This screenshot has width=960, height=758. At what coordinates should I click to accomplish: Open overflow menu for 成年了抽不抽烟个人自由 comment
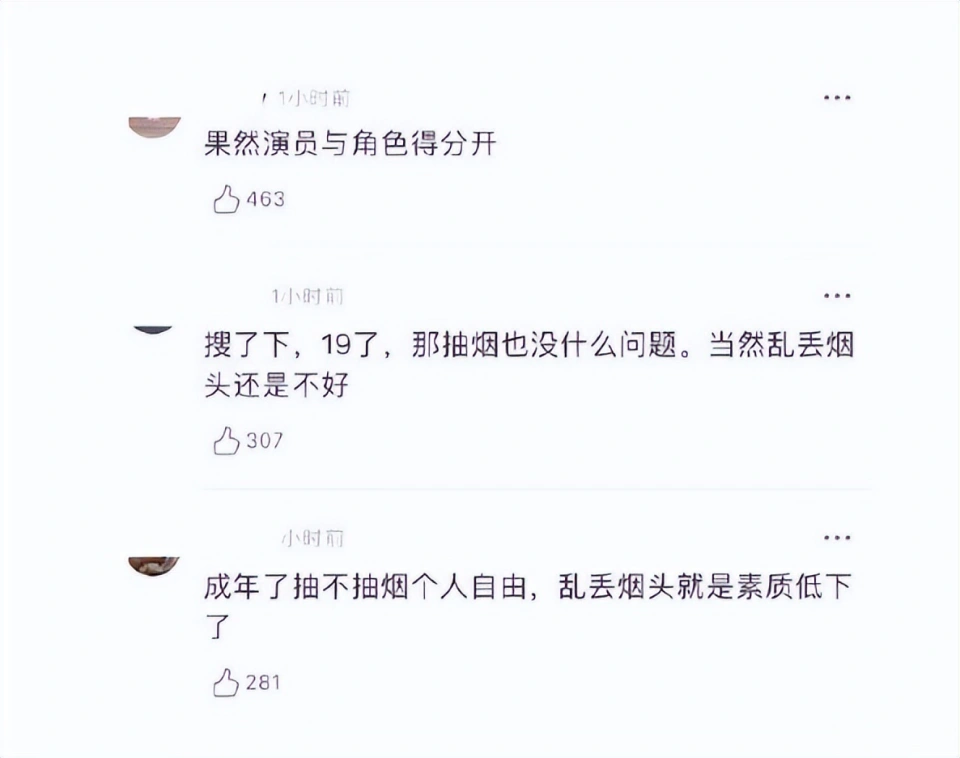(837, 539)
